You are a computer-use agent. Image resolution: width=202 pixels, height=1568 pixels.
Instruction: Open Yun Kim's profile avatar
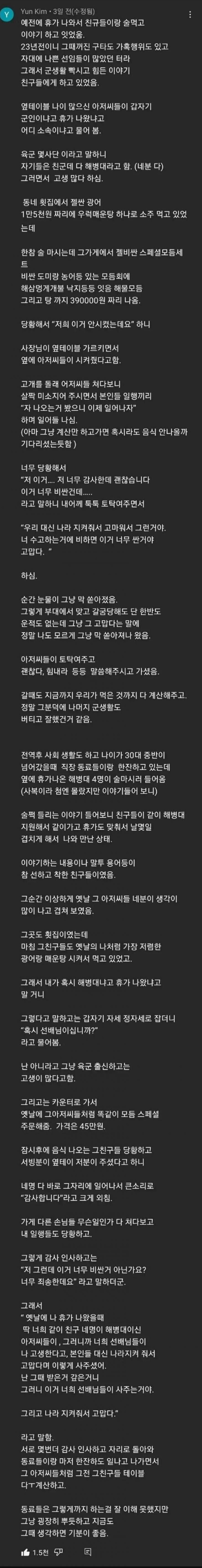(7, 14)
